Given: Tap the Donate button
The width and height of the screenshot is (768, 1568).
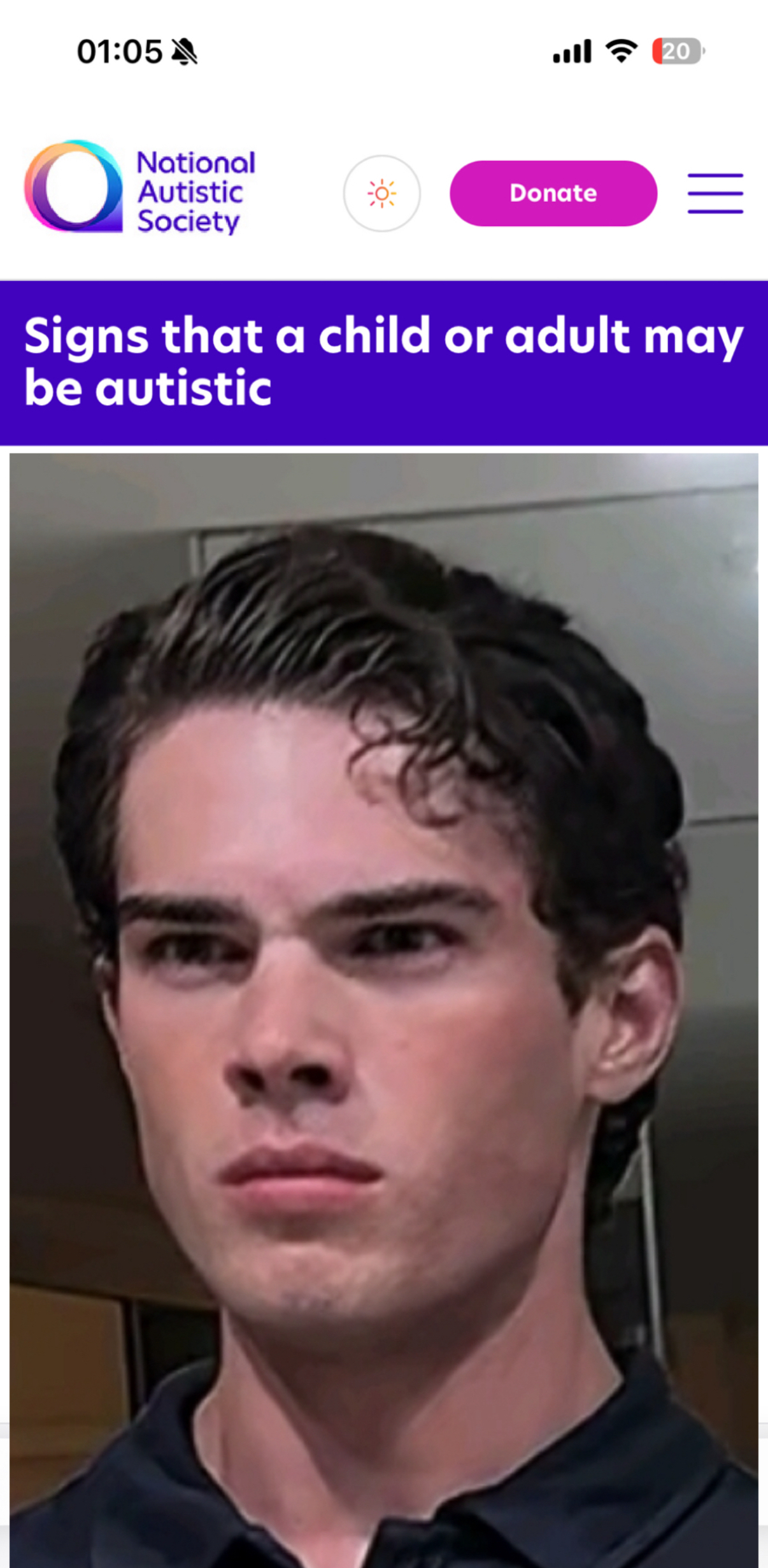Looking at the screenshot, I should [x=553, y=193].
